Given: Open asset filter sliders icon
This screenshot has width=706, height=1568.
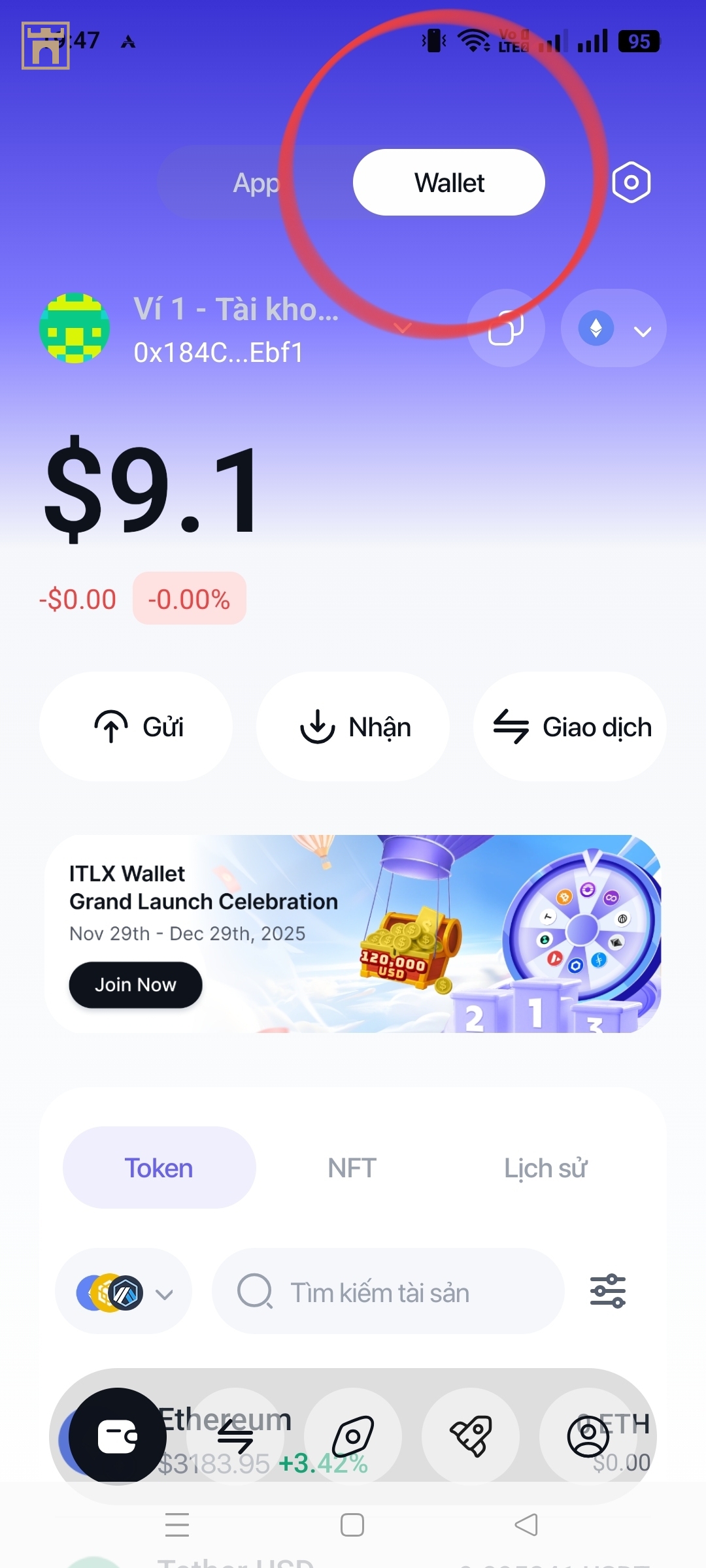Looking at the screenshot, I should click(608, 1291).
